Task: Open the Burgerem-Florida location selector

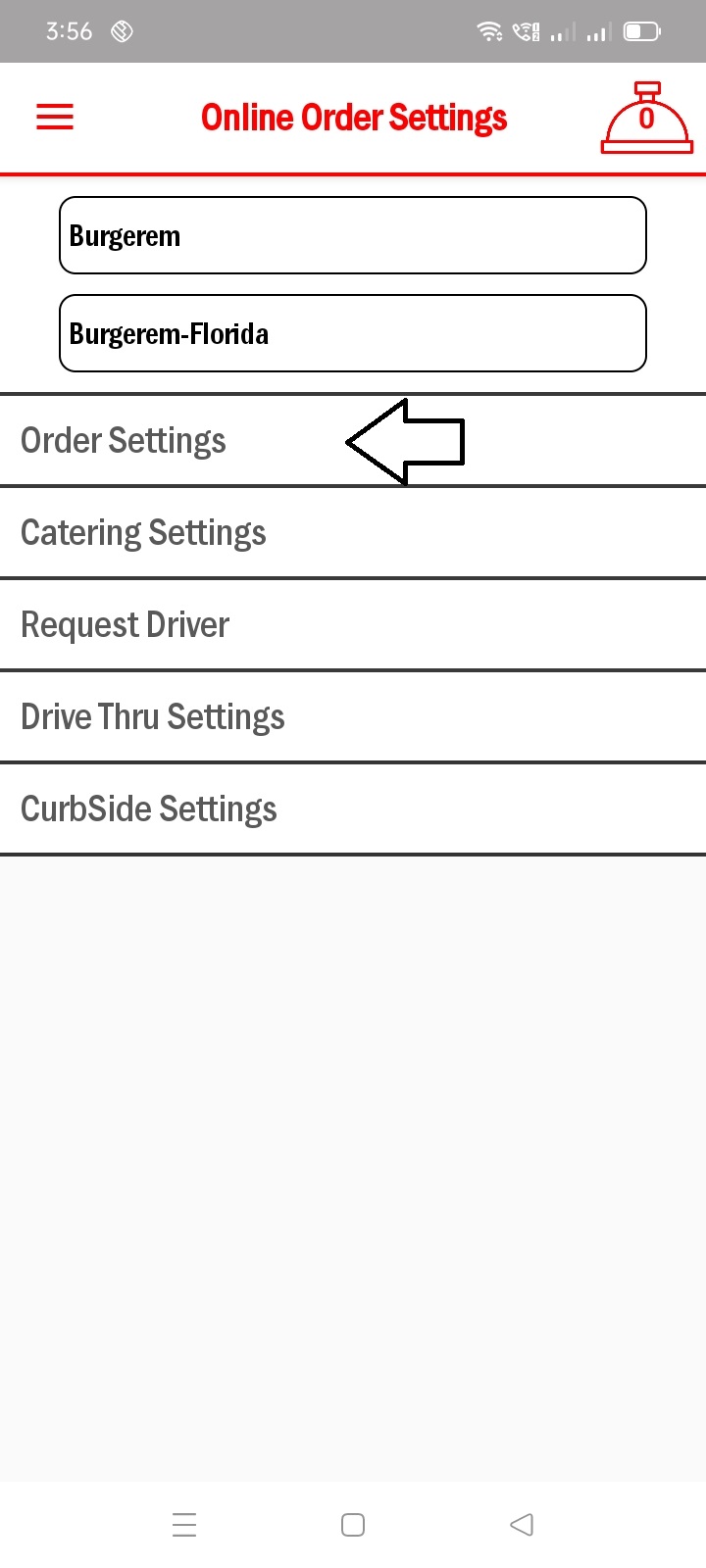Action: pos(353,333)
